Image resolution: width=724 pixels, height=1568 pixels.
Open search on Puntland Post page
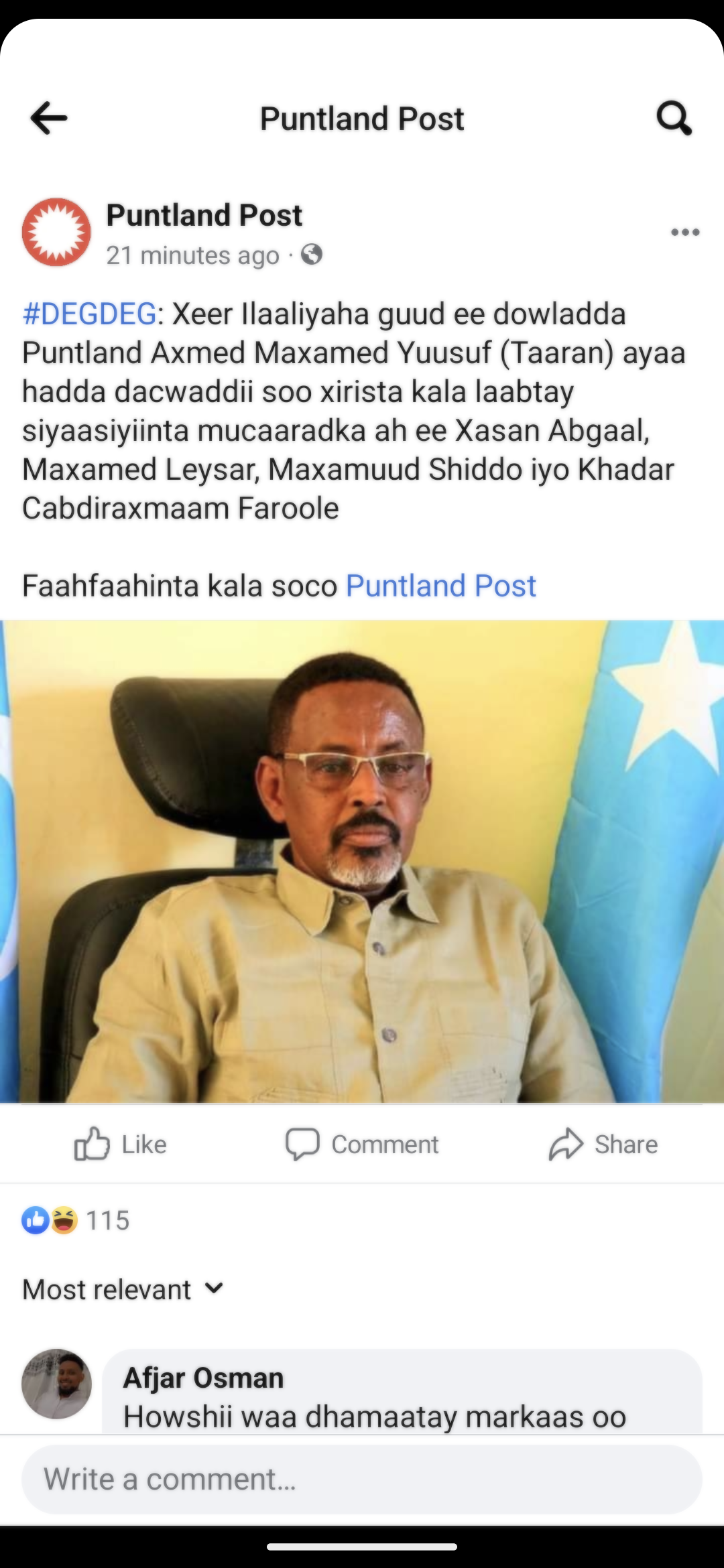click(674, 119)
